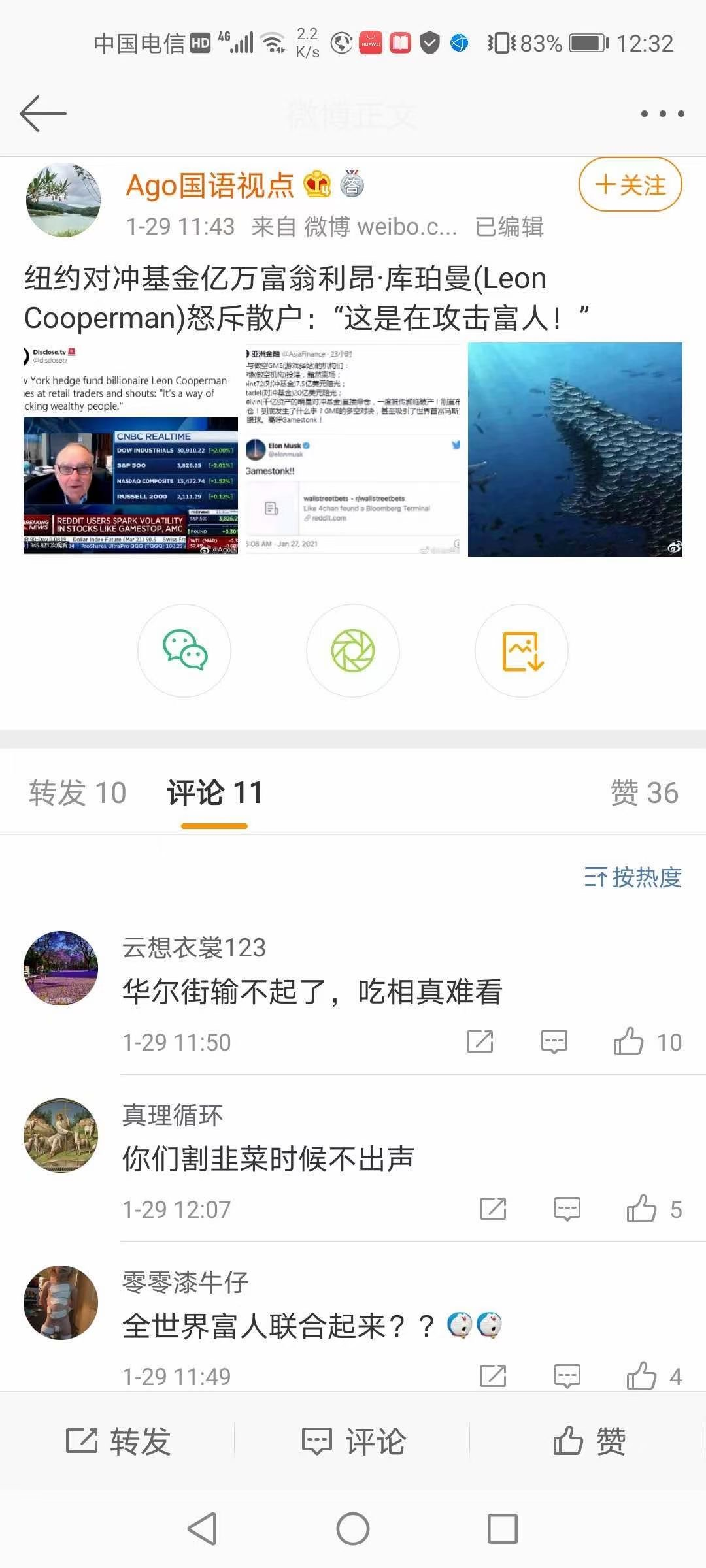
Task: Reply to 真理循环's comment
Action: pos(567,1209)
